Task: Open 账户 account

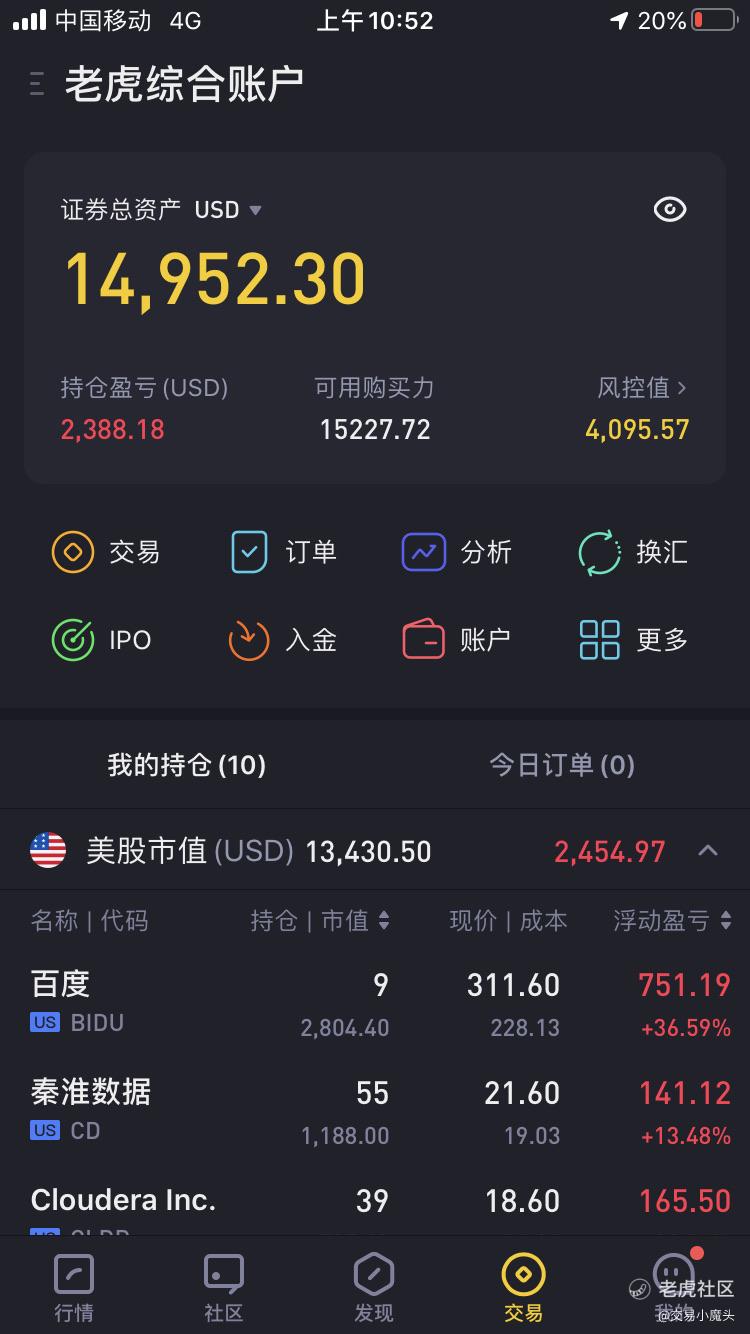Action: tap(457, 640)
